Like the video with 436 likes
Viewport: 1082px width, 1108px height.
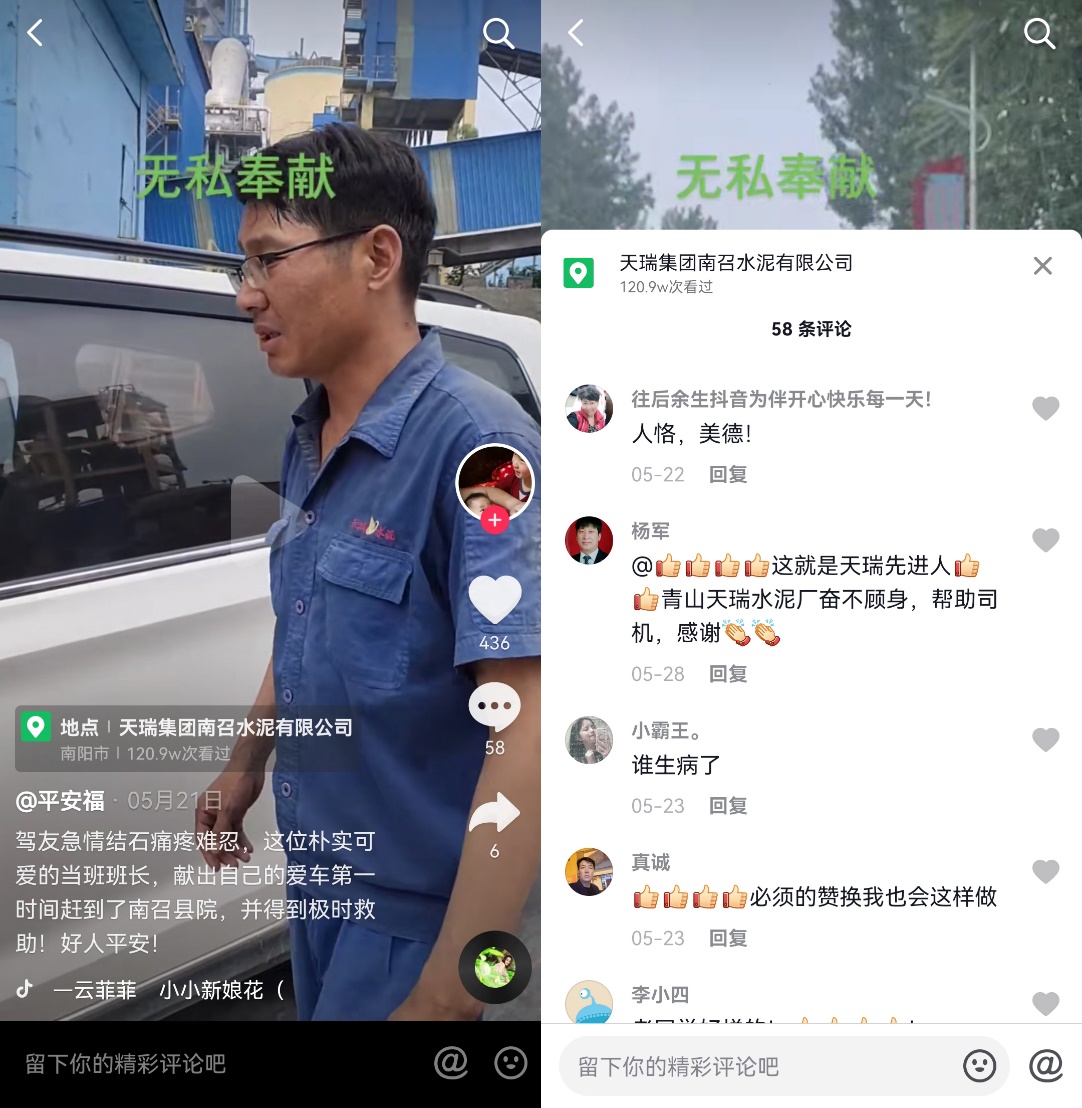(x=495, y=600)
